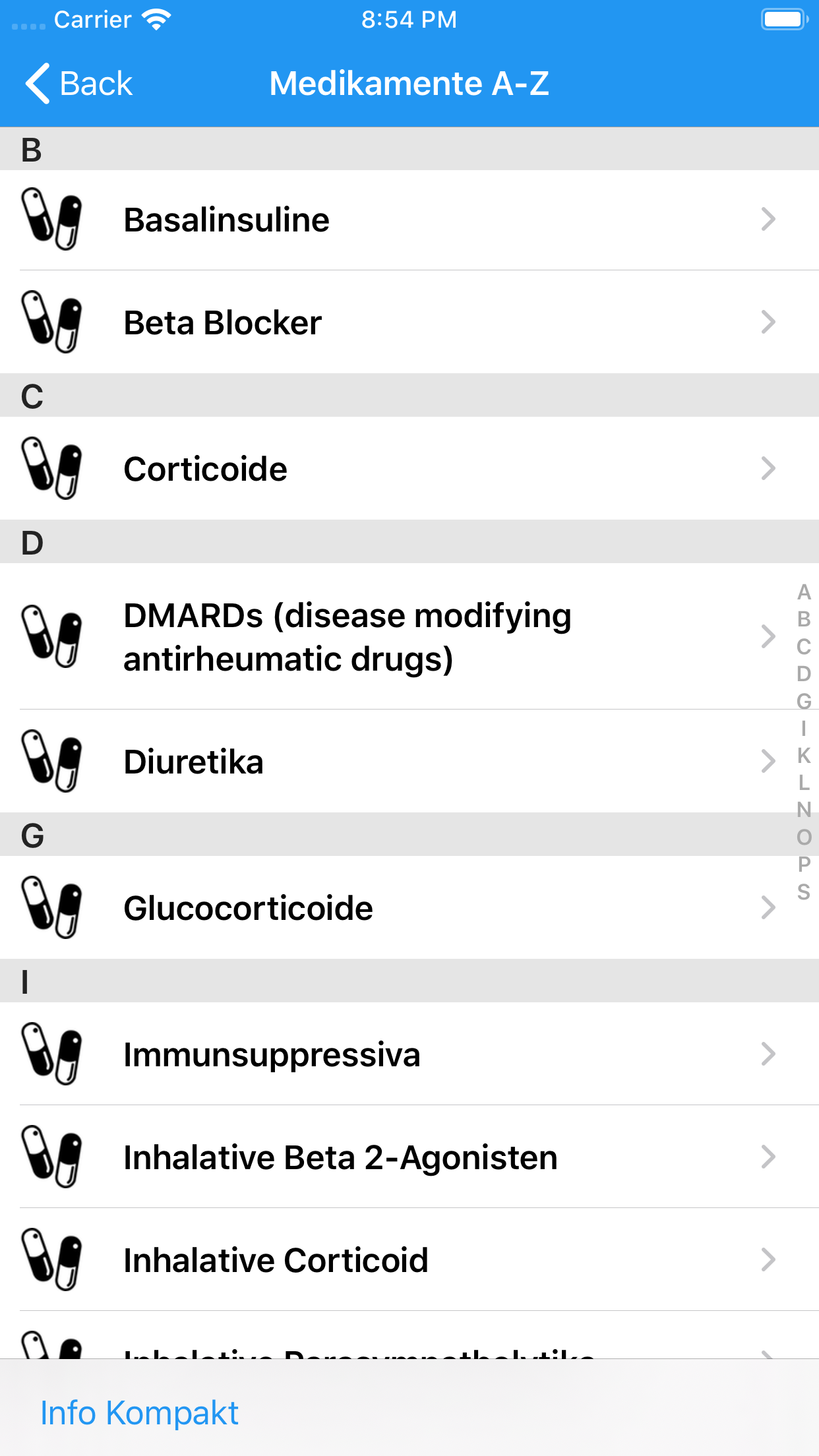Open the Basalinsuline entry

click(x=396, y=220)
